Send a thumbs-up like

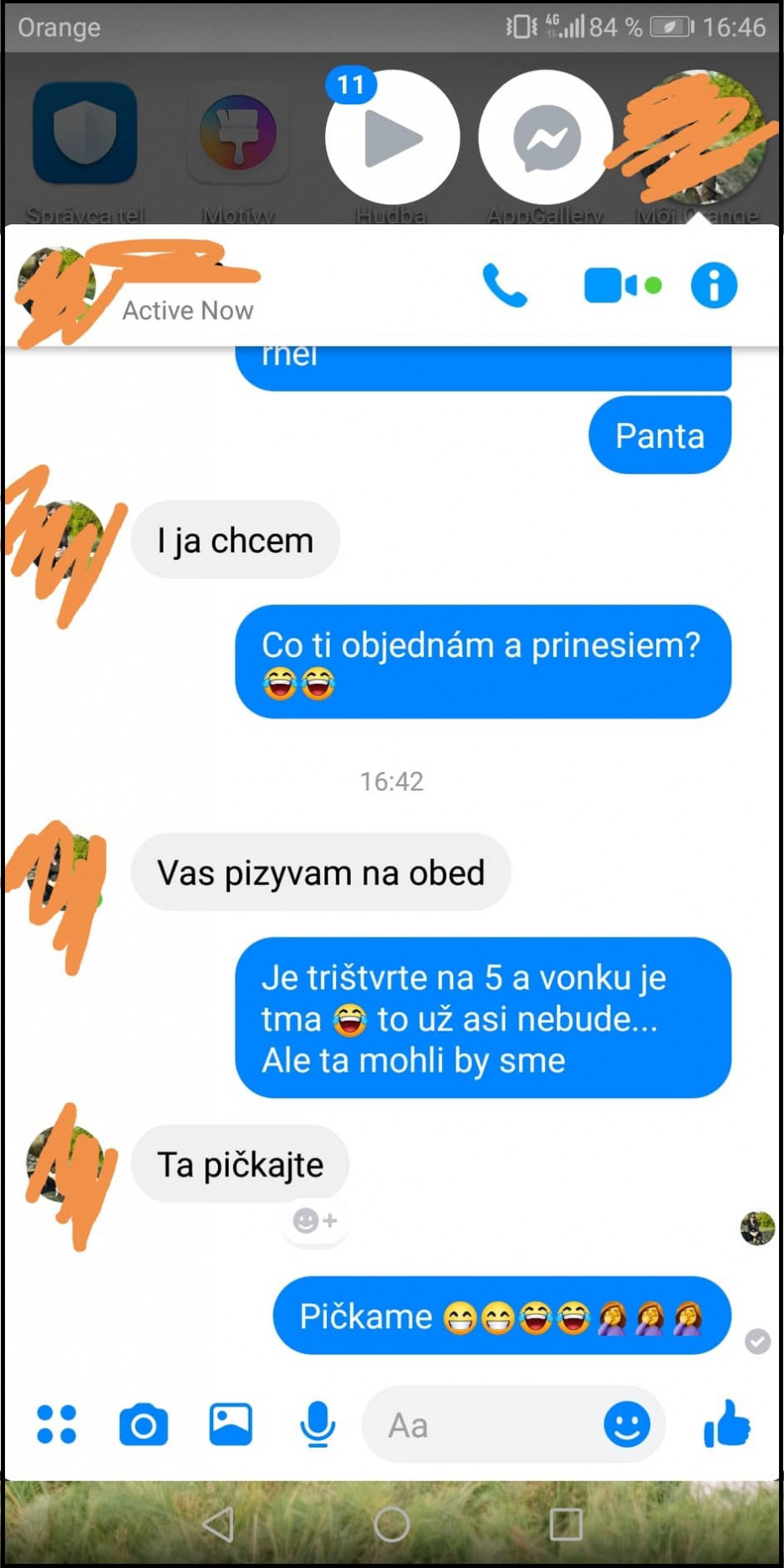[x=727, y=1424]
